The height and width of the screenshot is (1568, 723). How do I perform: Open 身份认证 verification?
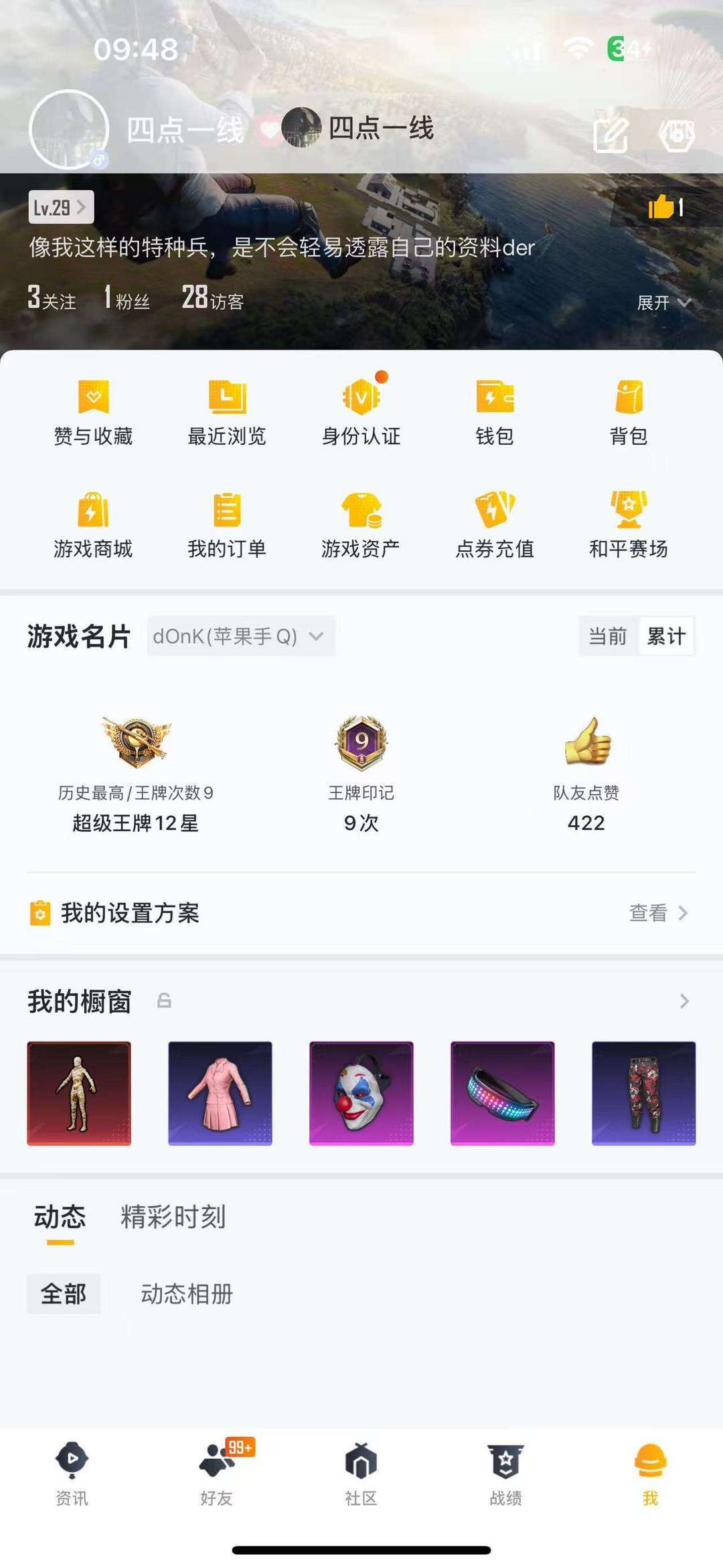coord(361,412)
